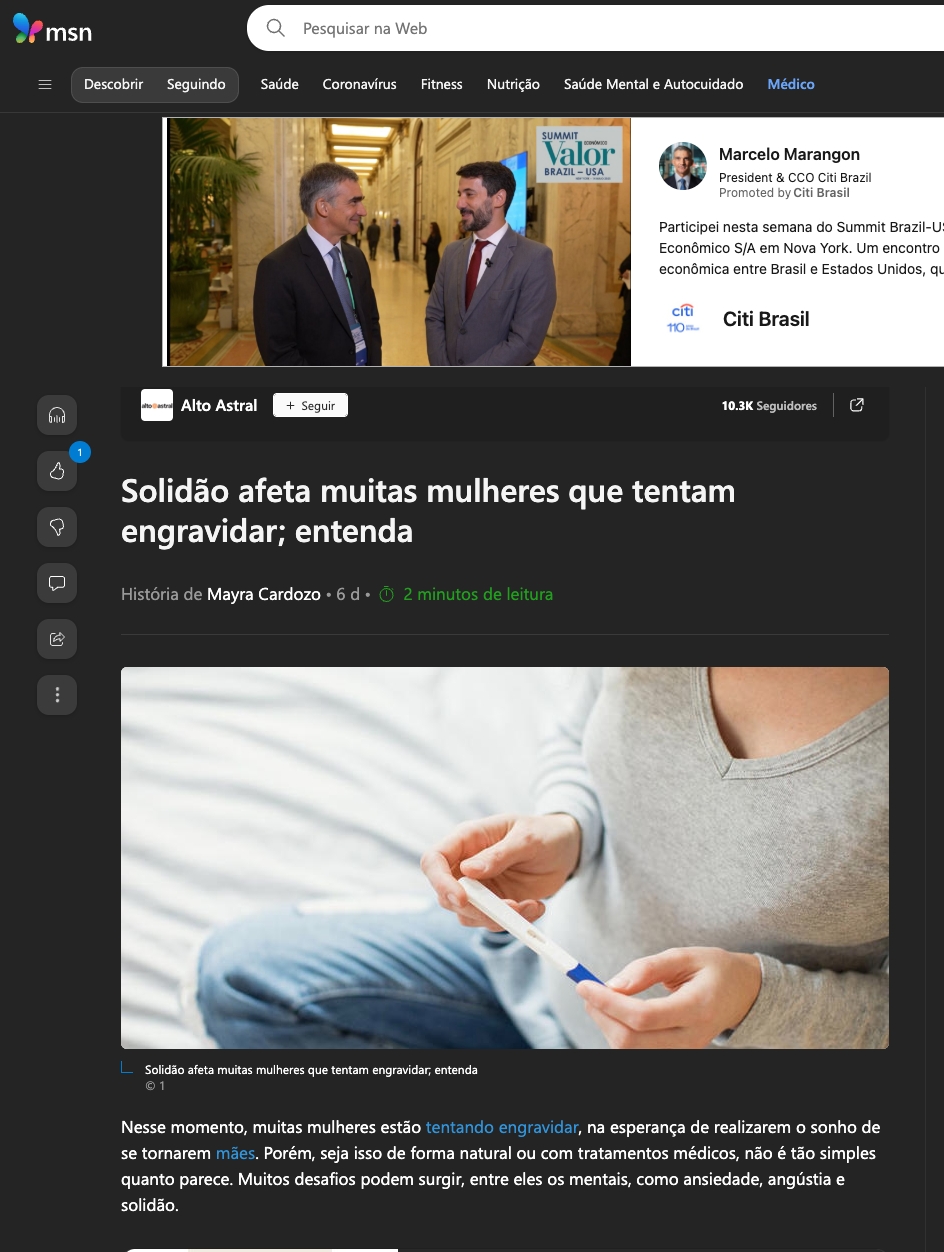Follow Alto Astral with Seguir button
The width and height of the screenshot is (944, 1252).
tap(310, 405)
